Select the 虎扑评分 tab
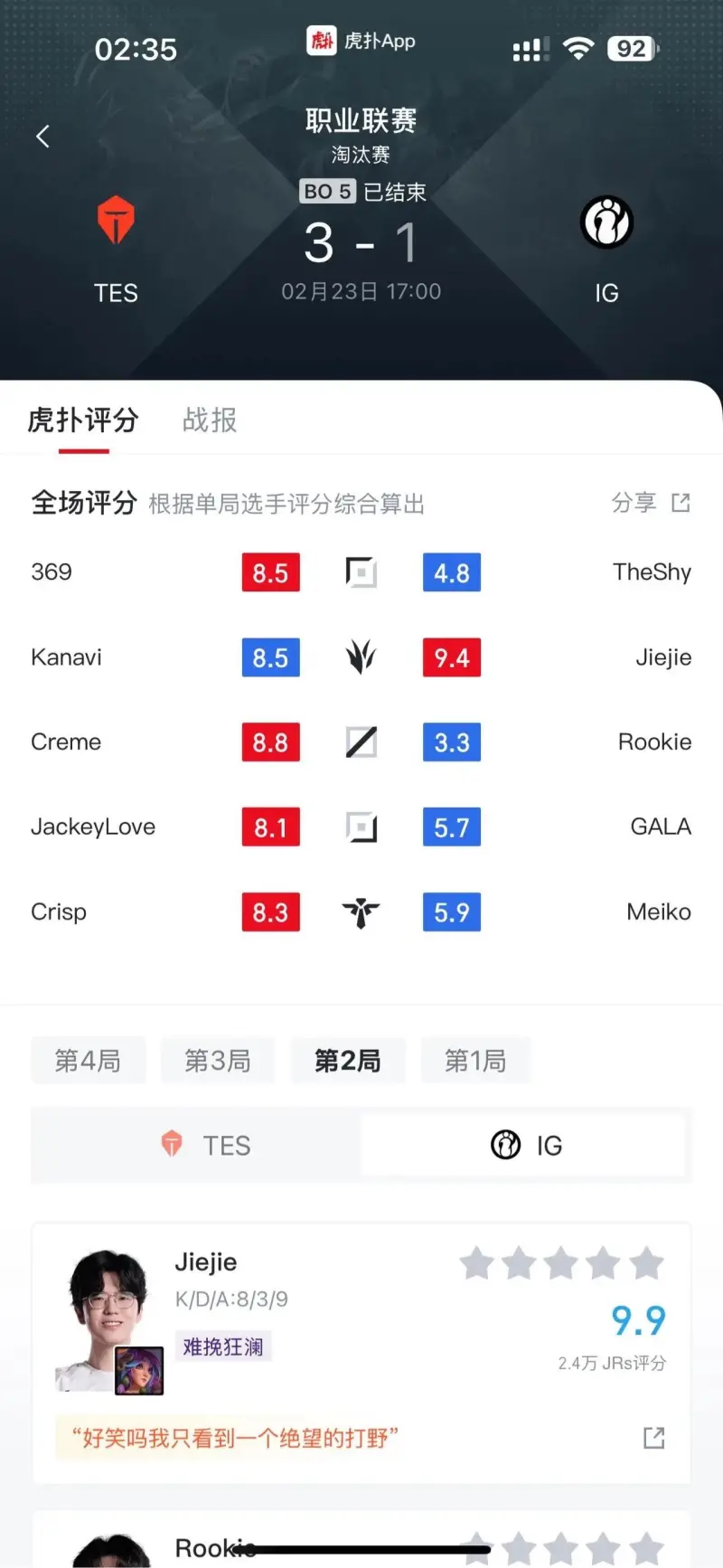The width and height of the screenshot is (723, 1568). tap(82, 420)
